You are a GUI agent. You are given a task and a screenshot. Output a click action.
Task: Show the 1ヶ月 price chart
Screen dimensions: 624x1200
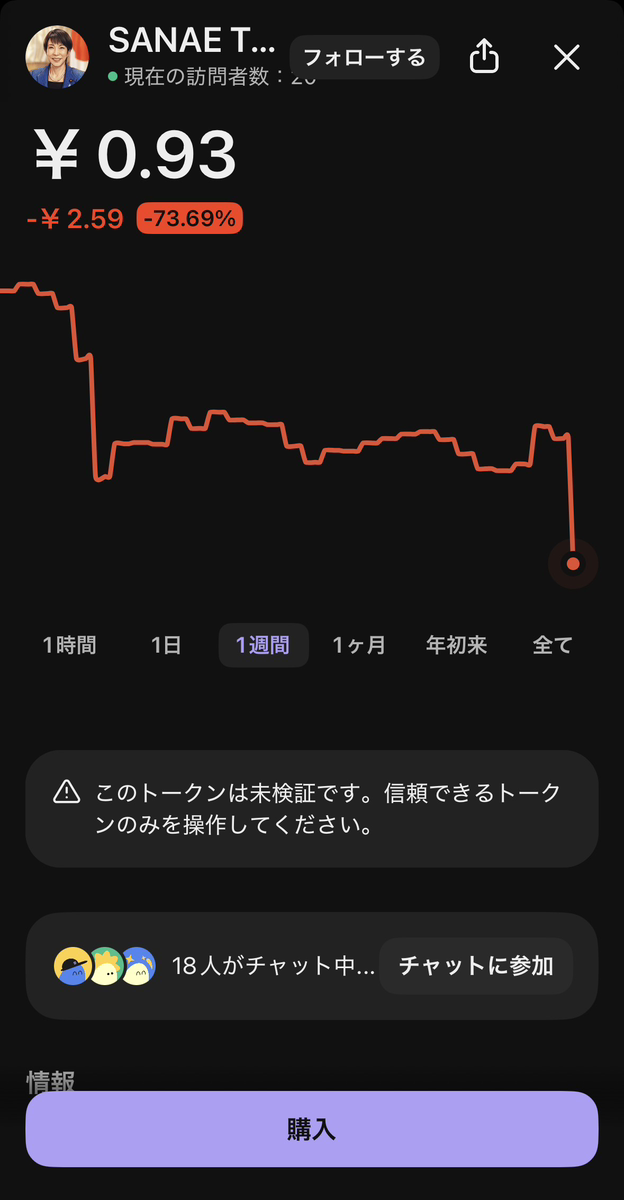pos(359,645)
